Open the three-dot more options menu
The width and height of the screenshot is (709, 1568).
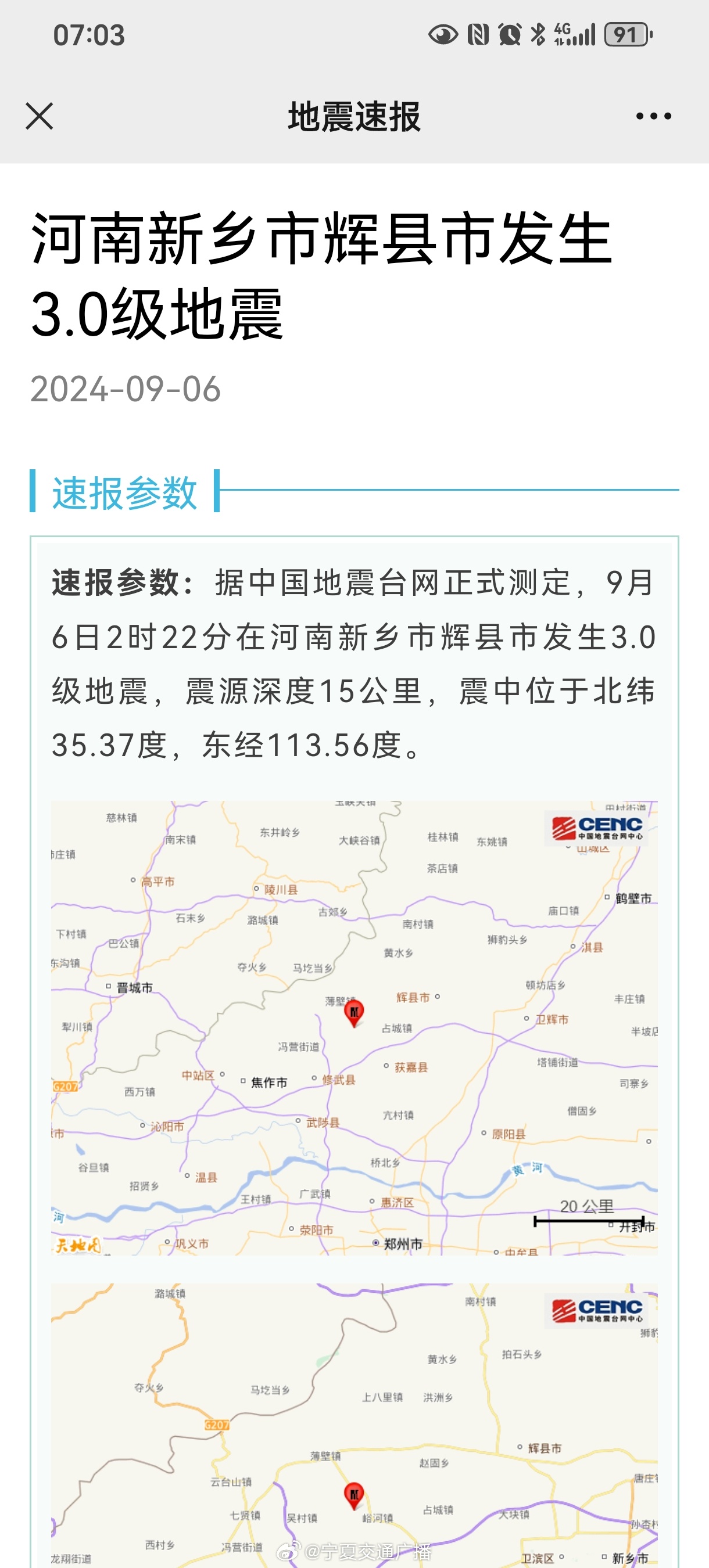pyautogui.click(x=654, y=116)
